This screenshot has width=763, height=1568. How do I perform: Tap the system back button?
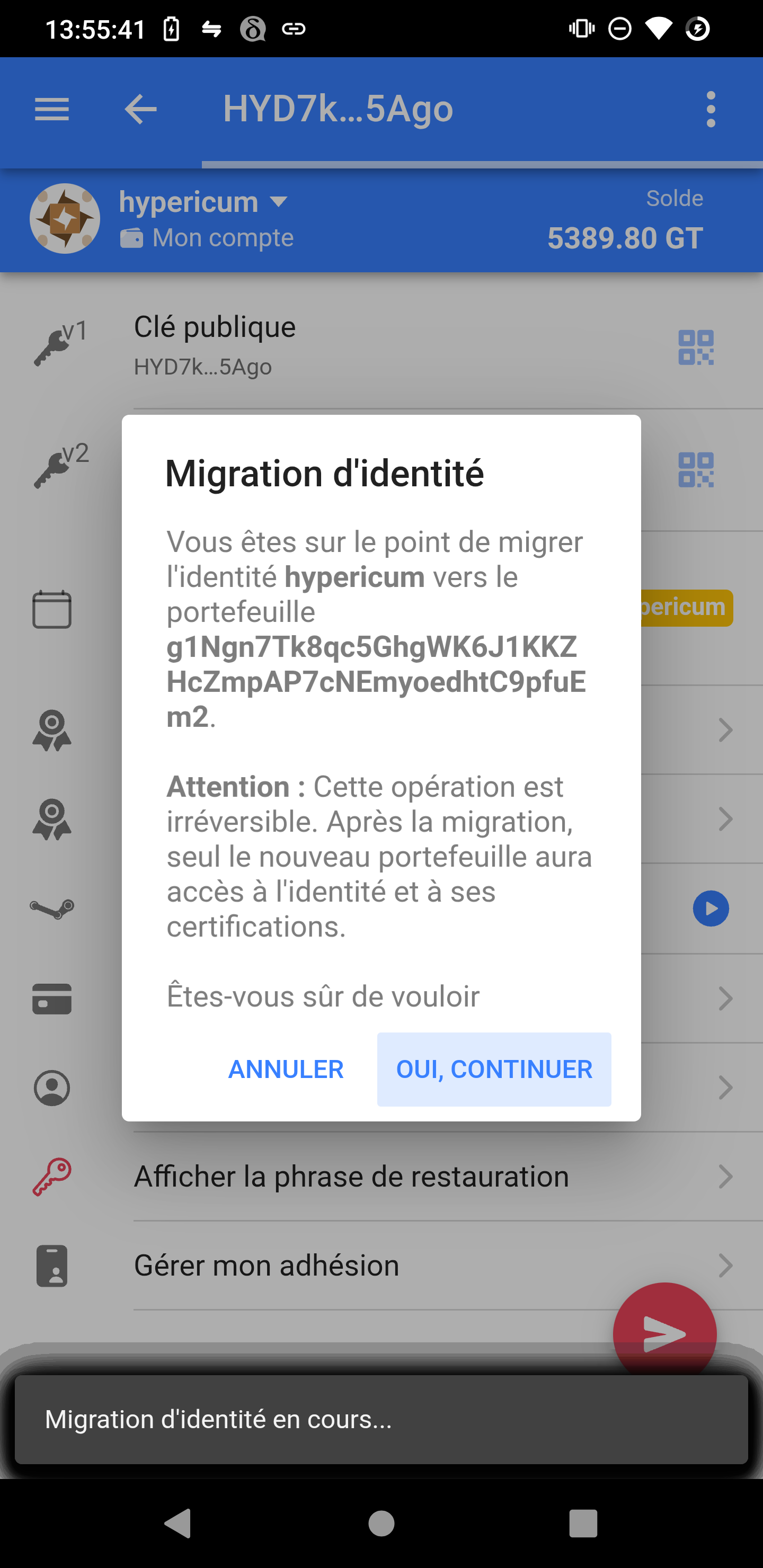pos(178,1524)
